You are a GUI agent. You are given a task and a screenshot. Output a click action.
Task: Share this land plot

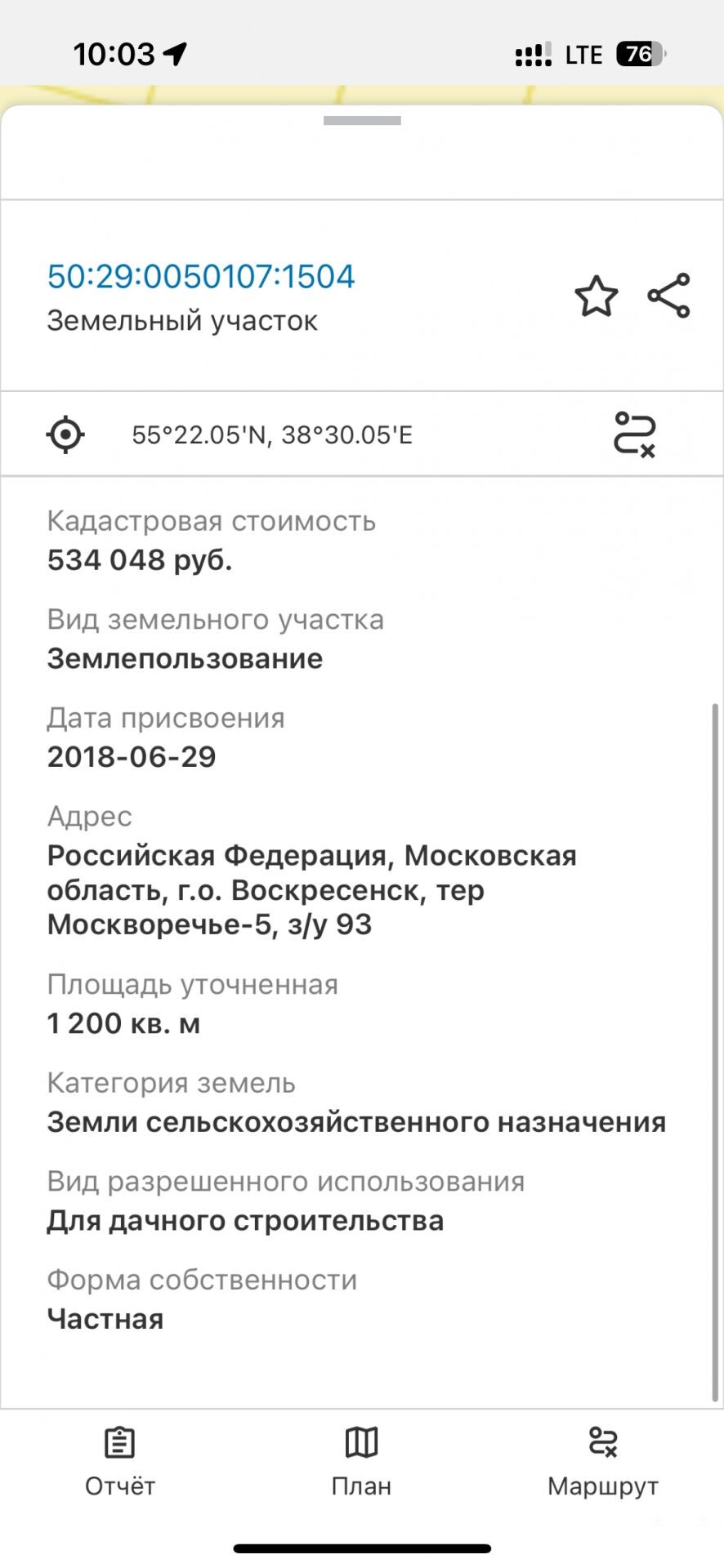669,296
